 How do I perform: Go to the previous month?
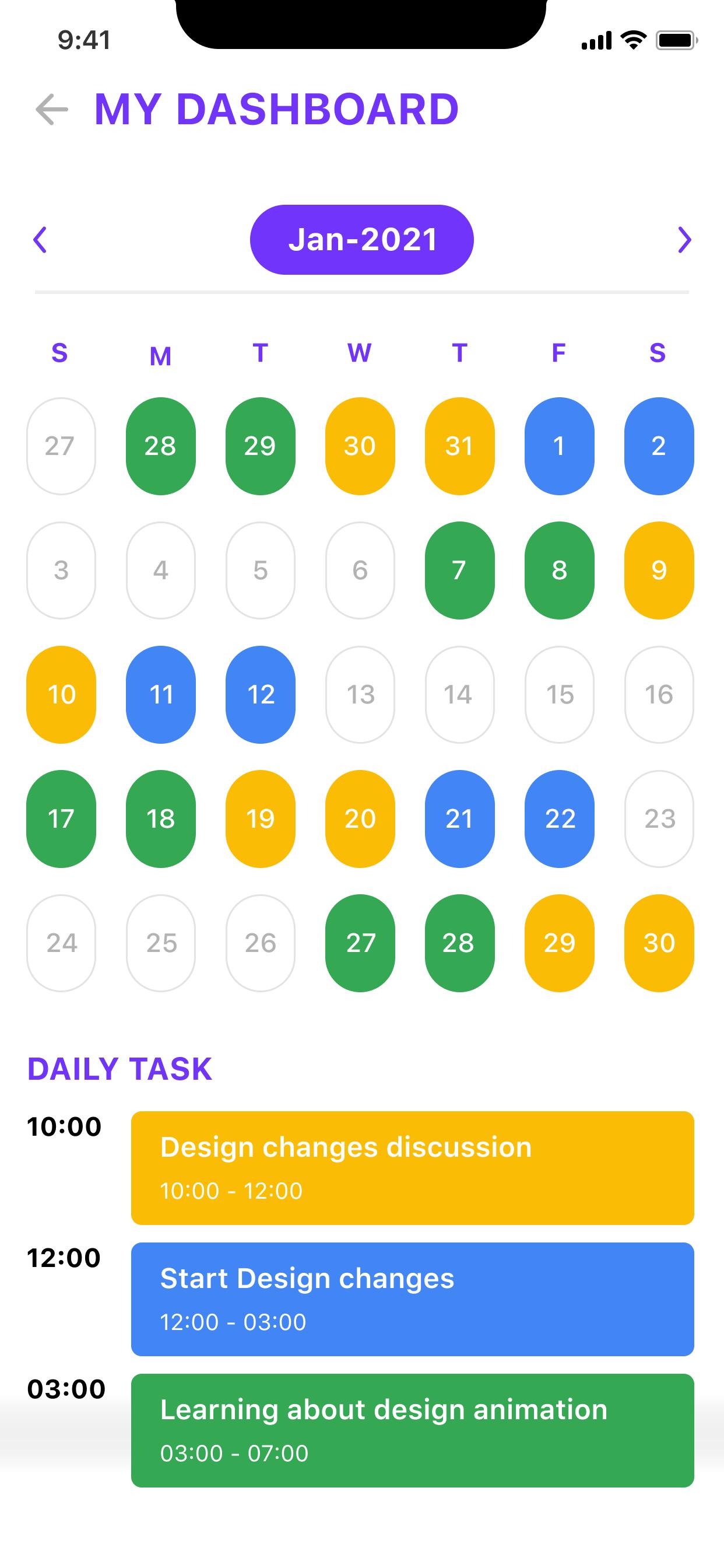pyautogui.click(x=40, y=240)
